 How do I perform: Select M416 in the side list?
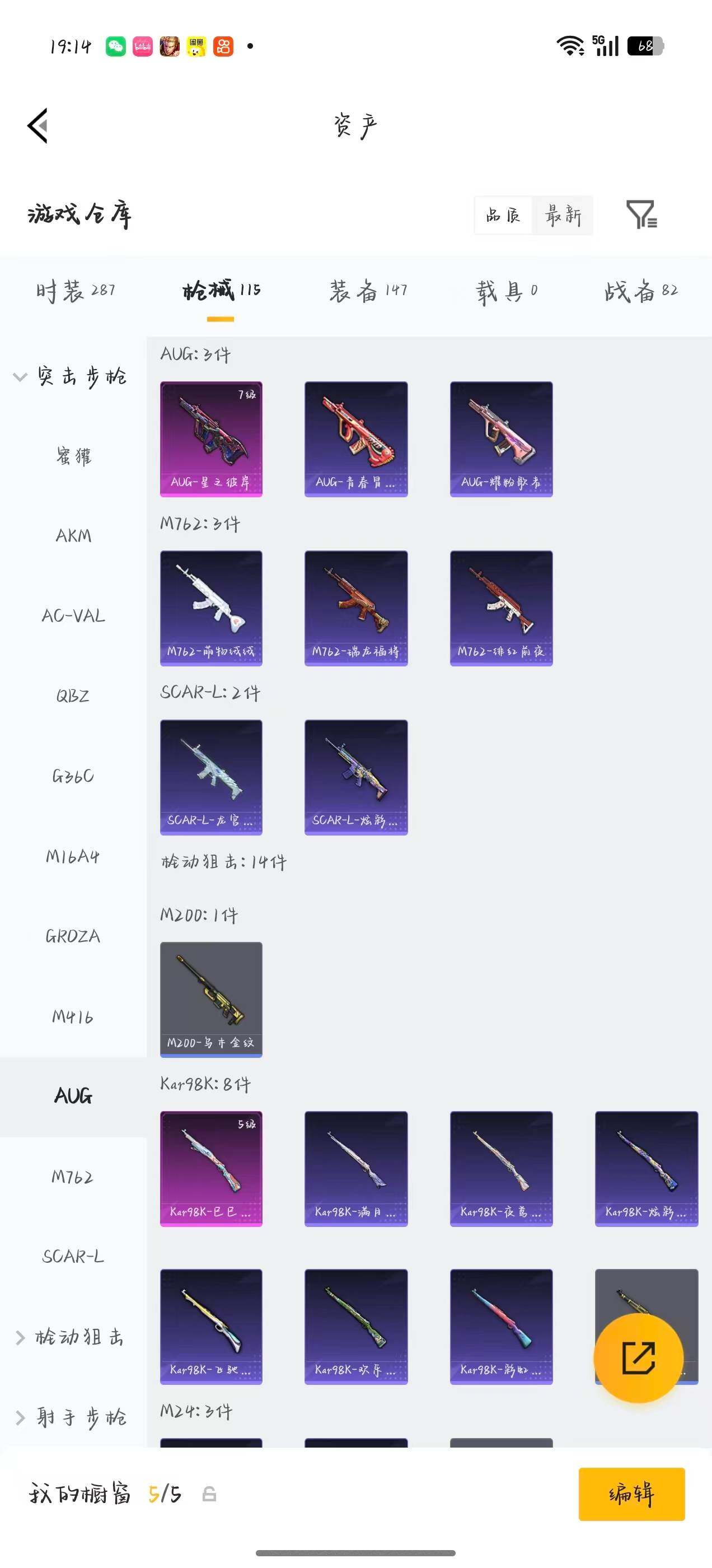tap(73, 1016)
